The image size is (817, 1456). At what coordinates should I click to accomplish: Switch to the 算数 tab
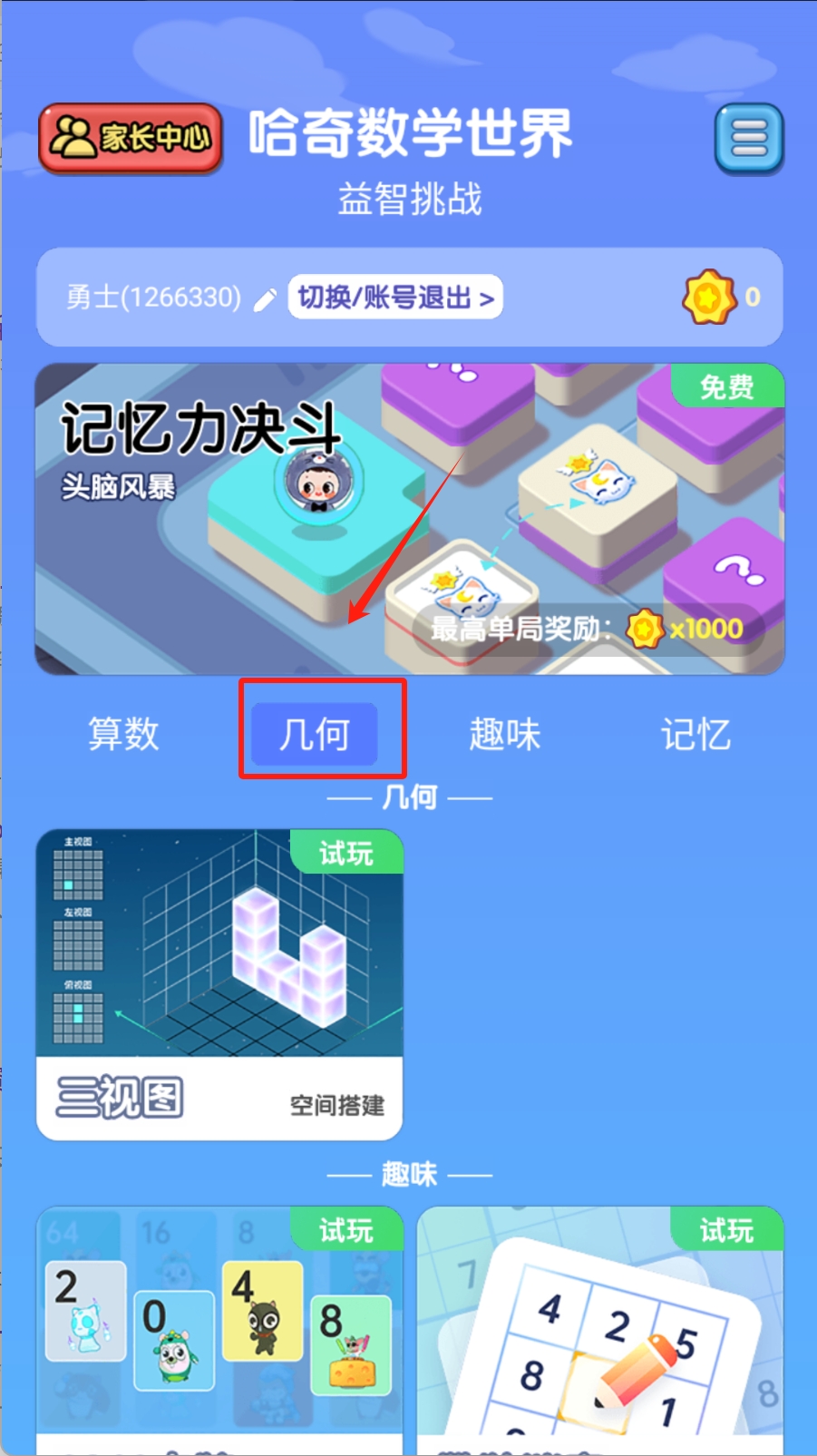point(123,734)
